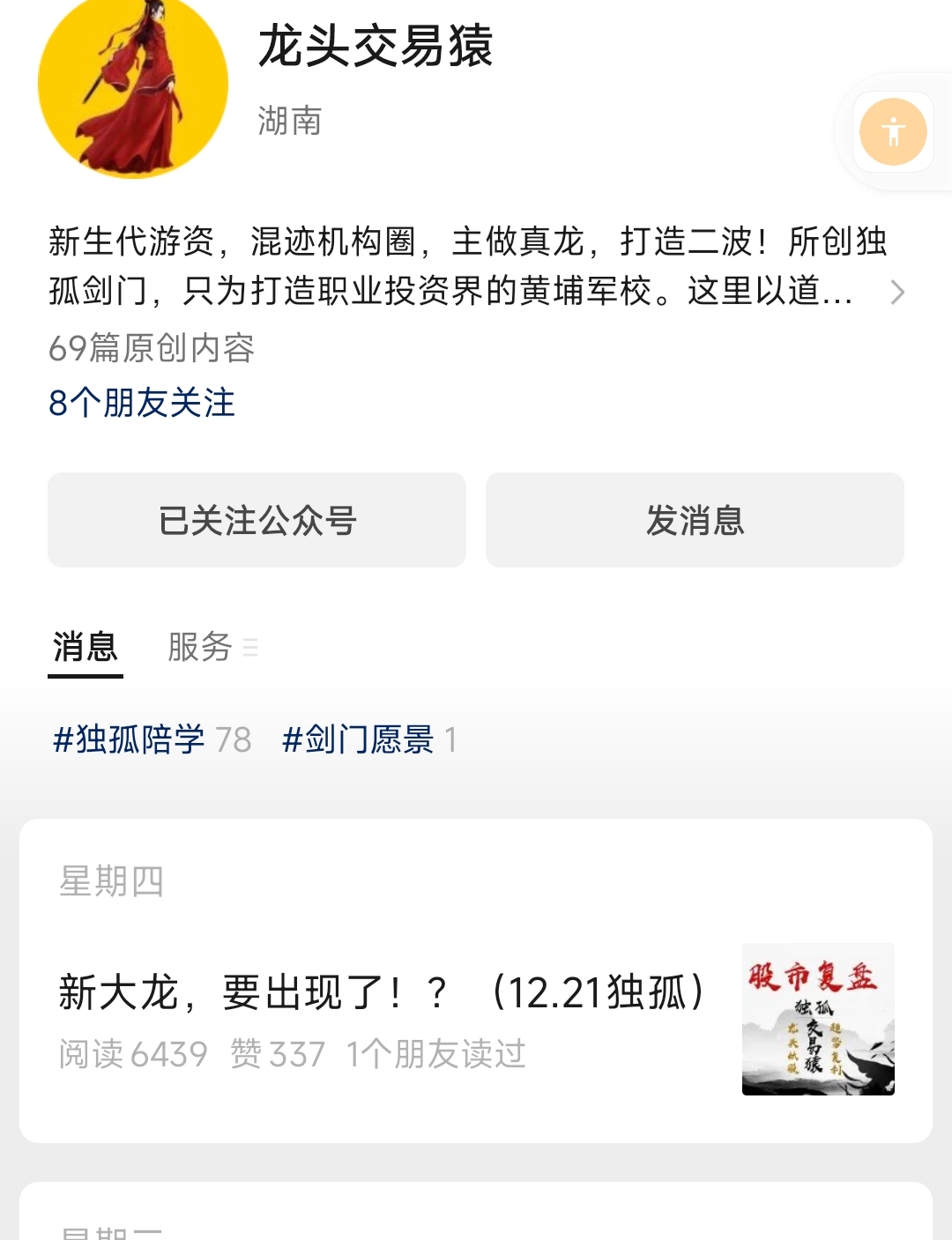
Task: Switch to the 服务 tab
Action: point(201,647)
